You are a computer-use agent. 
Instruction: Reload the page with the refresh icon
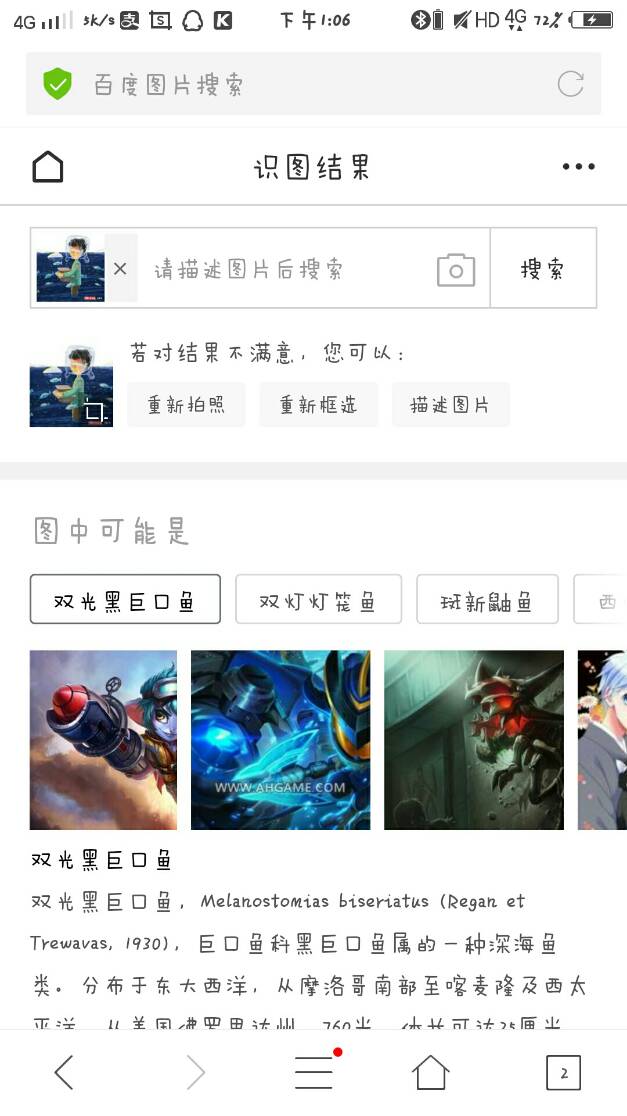point(570,84)
